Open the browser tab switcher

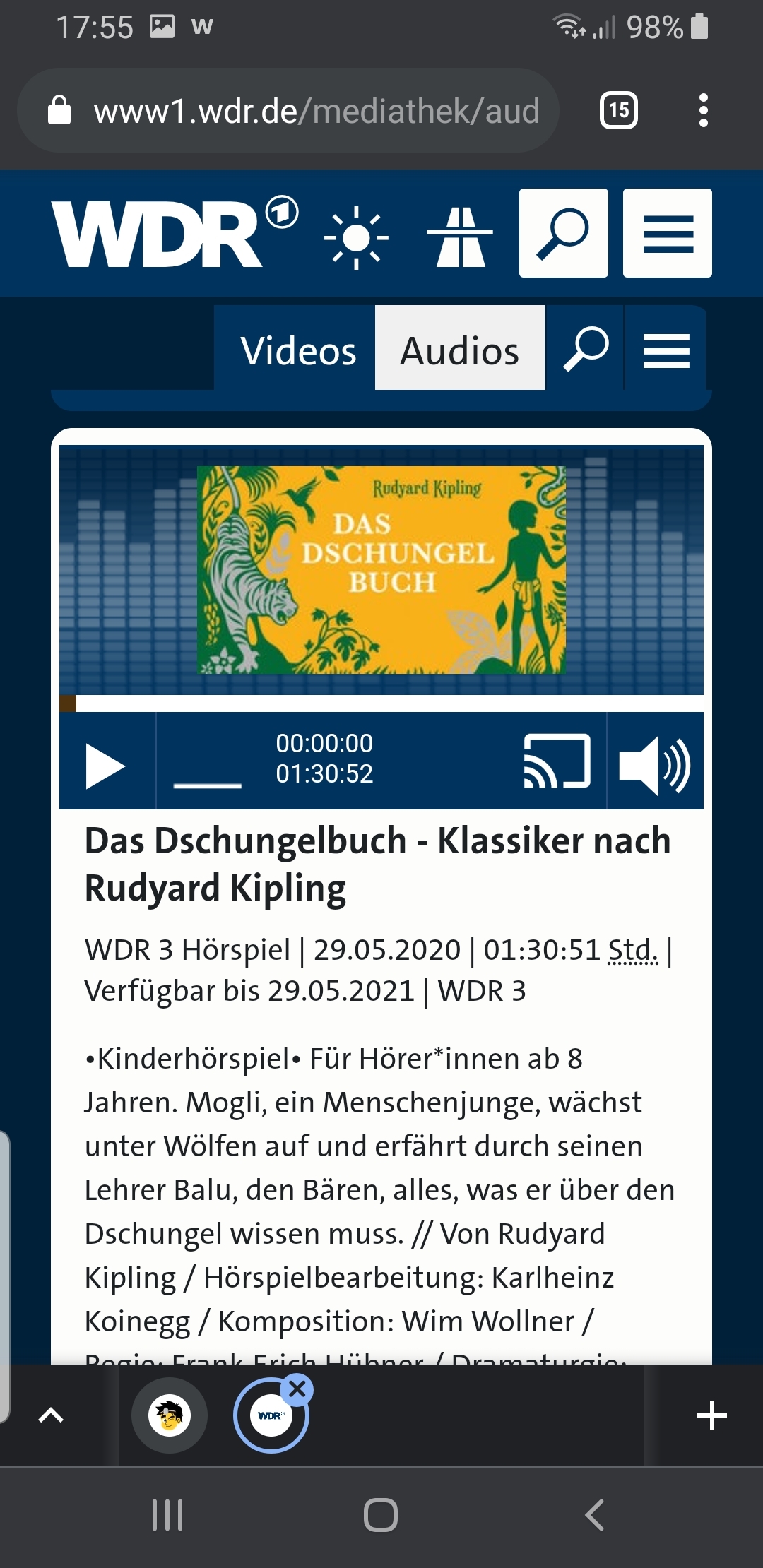point(619,110)
